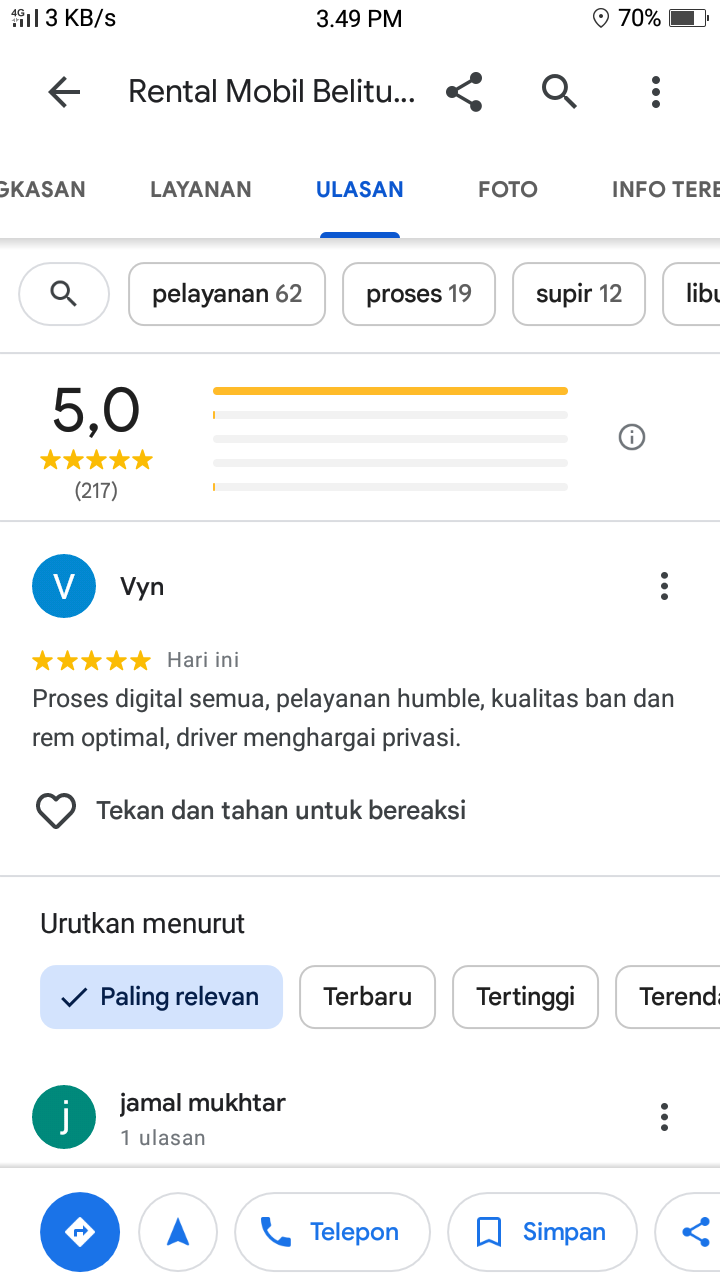Image resolution: width=720 pixels, height=1280 pixels.
Task: Share this place from the app bar
Action: pos(464,92)
